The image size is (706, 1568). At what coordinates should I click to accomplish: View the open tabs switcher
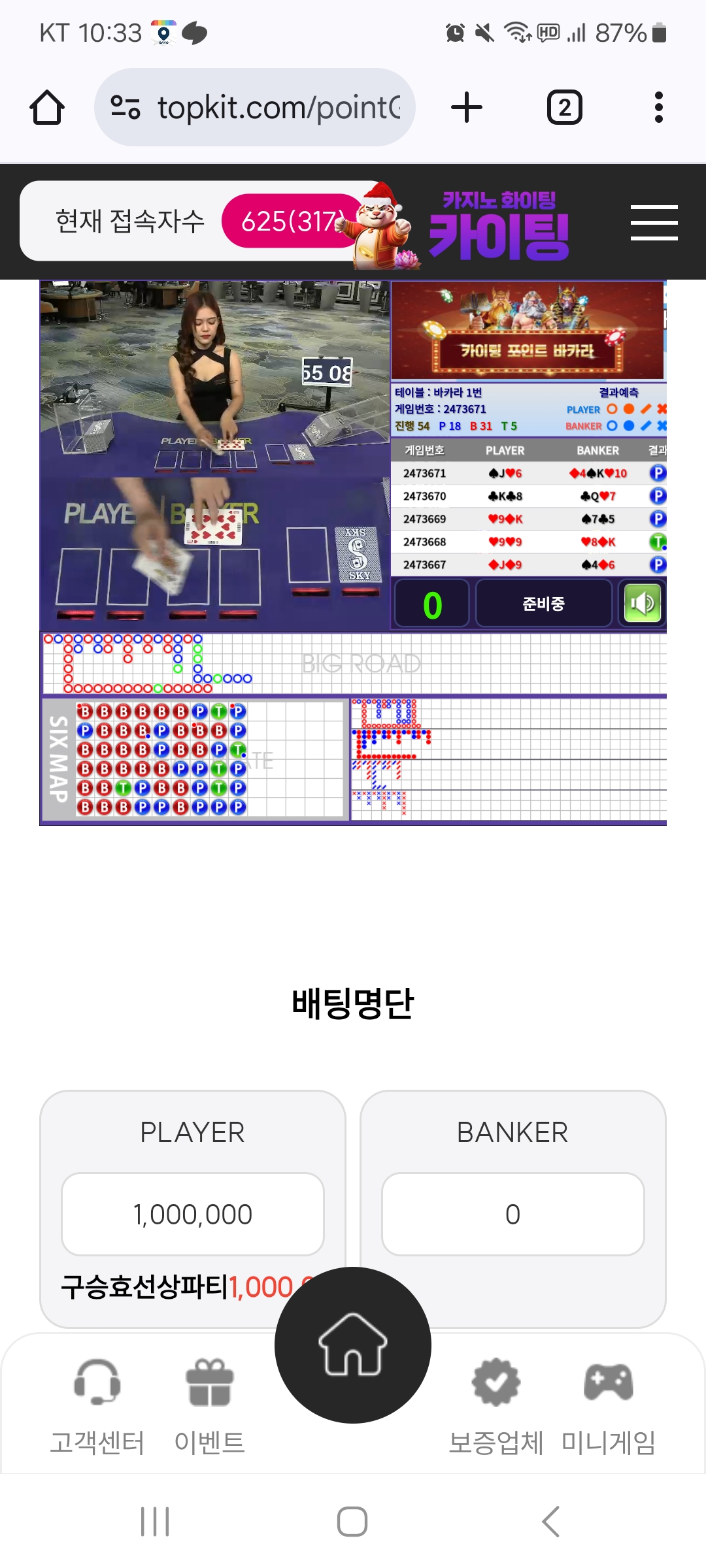[x=564, y=107]
